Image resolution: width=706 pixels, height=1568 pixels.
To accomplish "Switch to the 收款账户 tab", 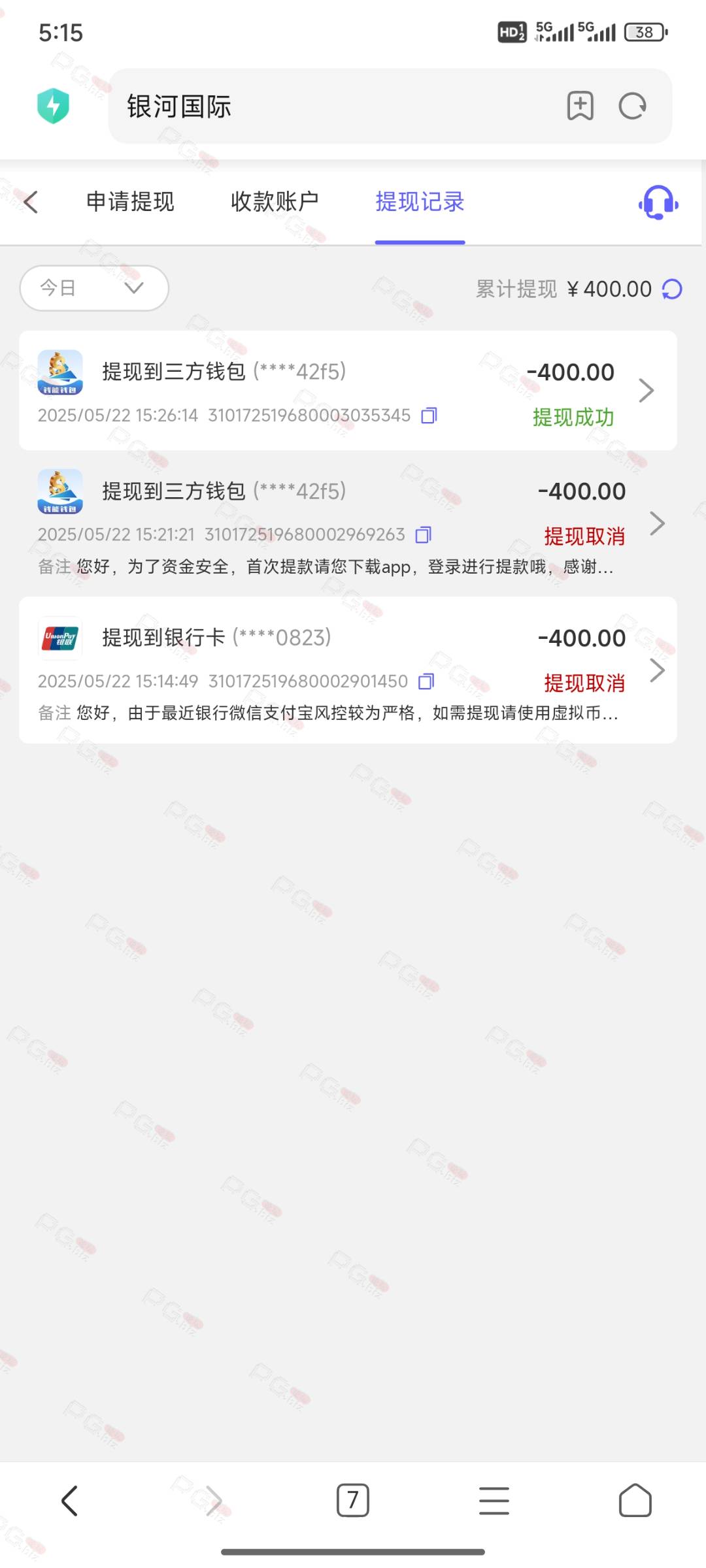I will point(275,202).
